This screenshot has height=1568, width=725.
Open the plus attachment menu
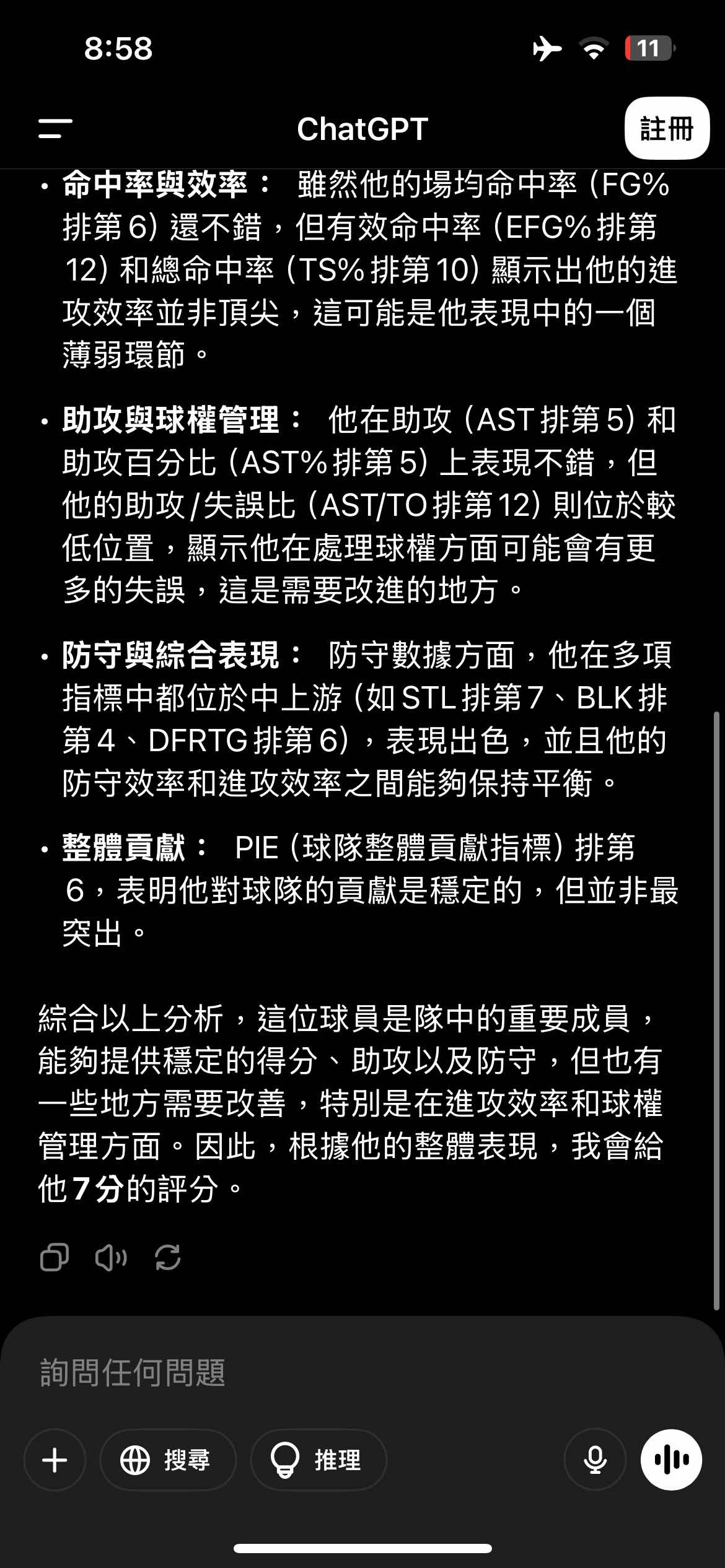click(x=55, y=1460)
